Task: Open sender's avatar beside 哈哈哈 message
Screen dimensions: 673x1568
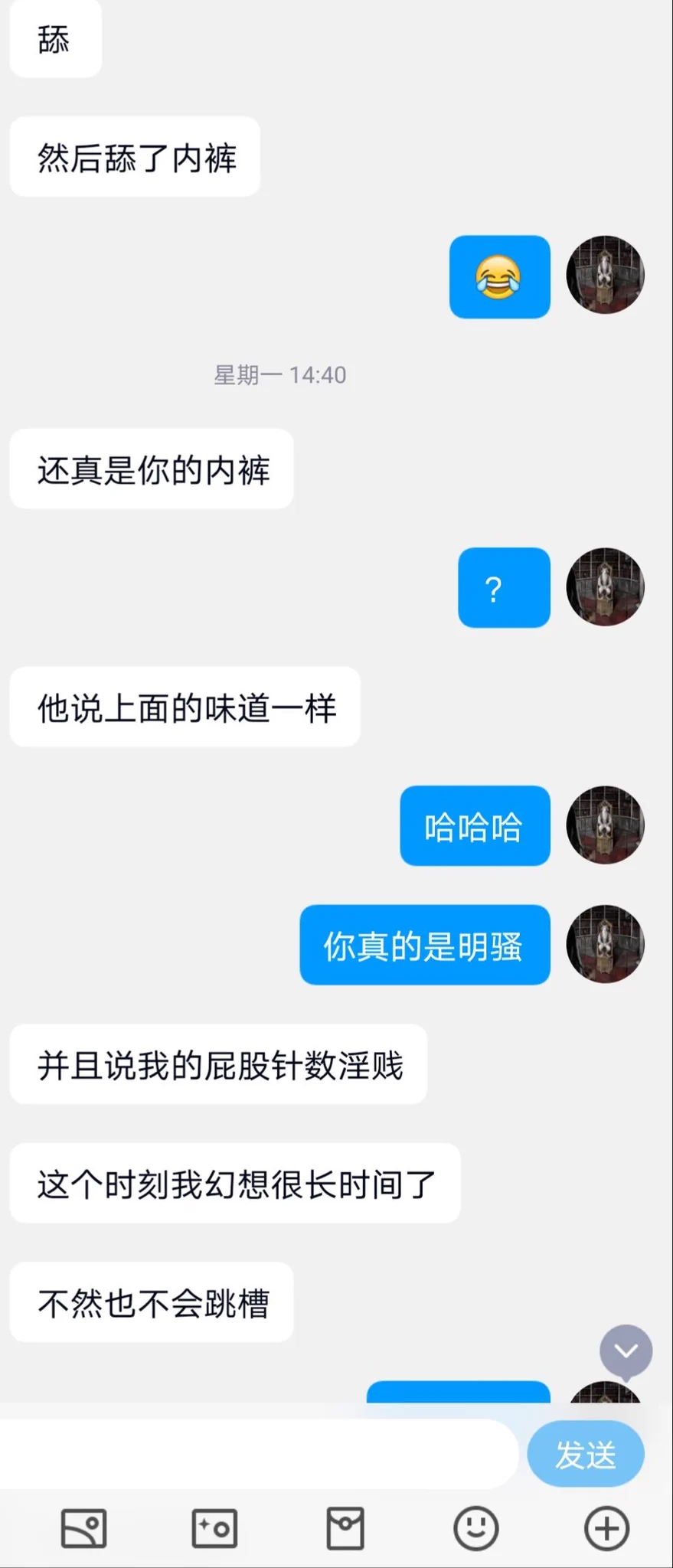Action: point(605,825)
